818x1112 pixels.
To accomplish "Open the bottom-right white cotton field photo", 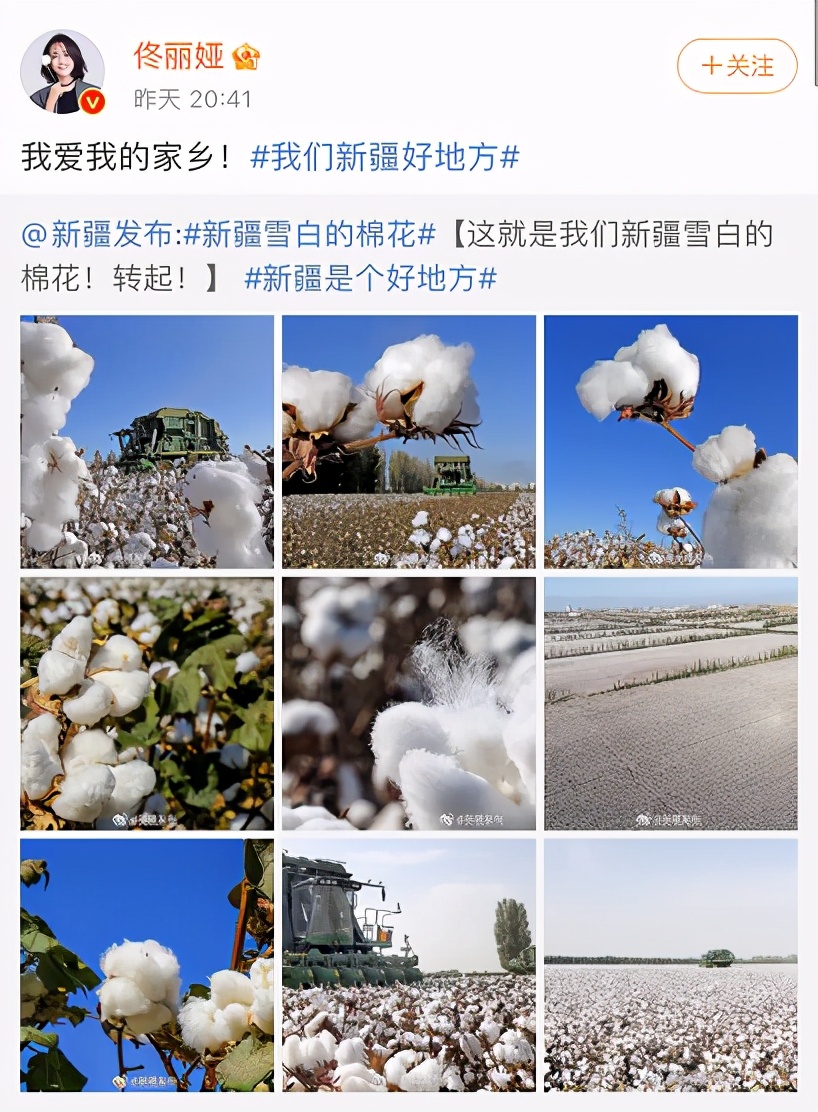I will tap(672, 967).
